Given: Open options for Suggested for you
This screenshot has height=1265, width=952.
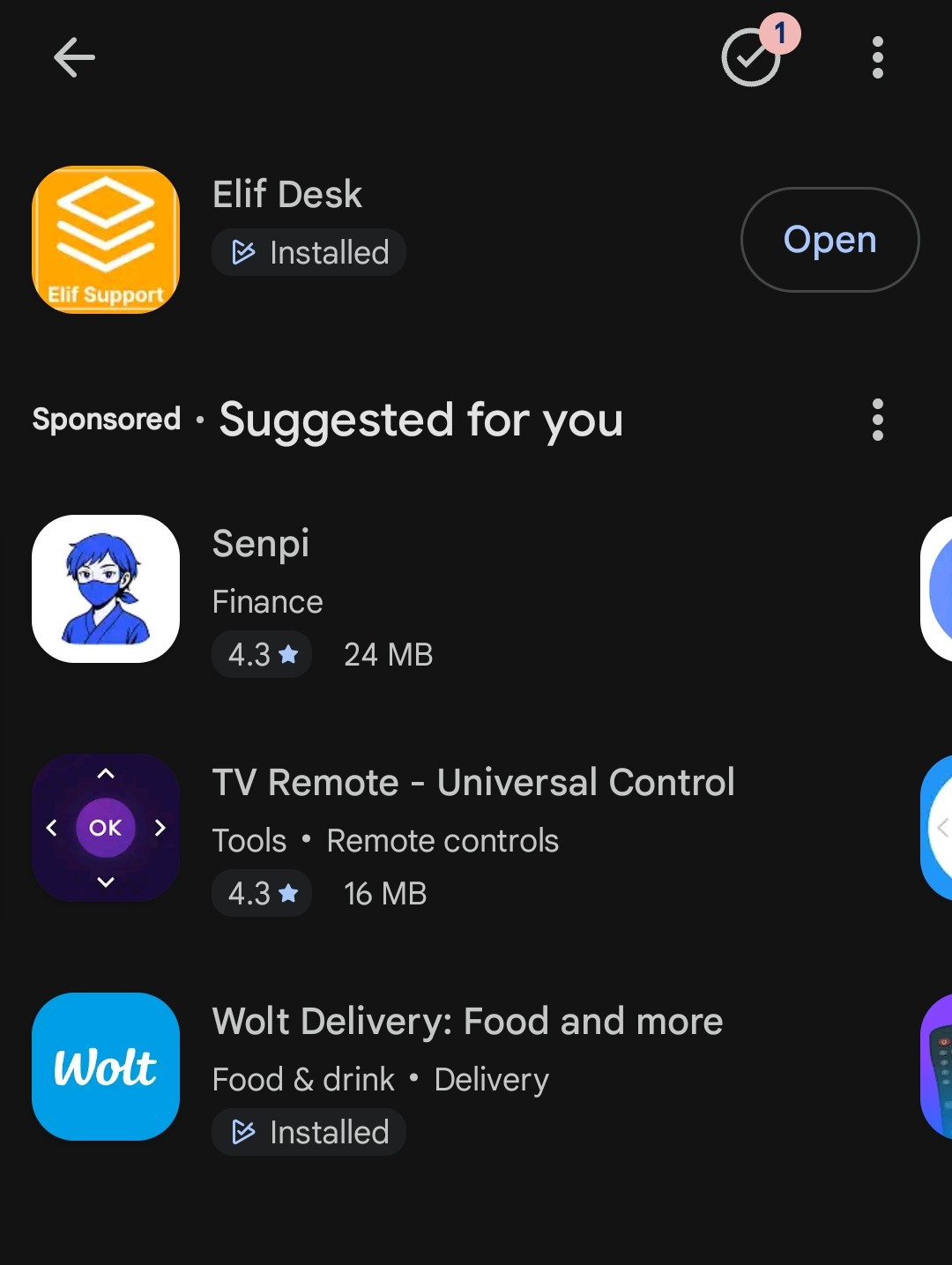Looking at the screenshot, I should pyautogui.click(x=877, y=420).
